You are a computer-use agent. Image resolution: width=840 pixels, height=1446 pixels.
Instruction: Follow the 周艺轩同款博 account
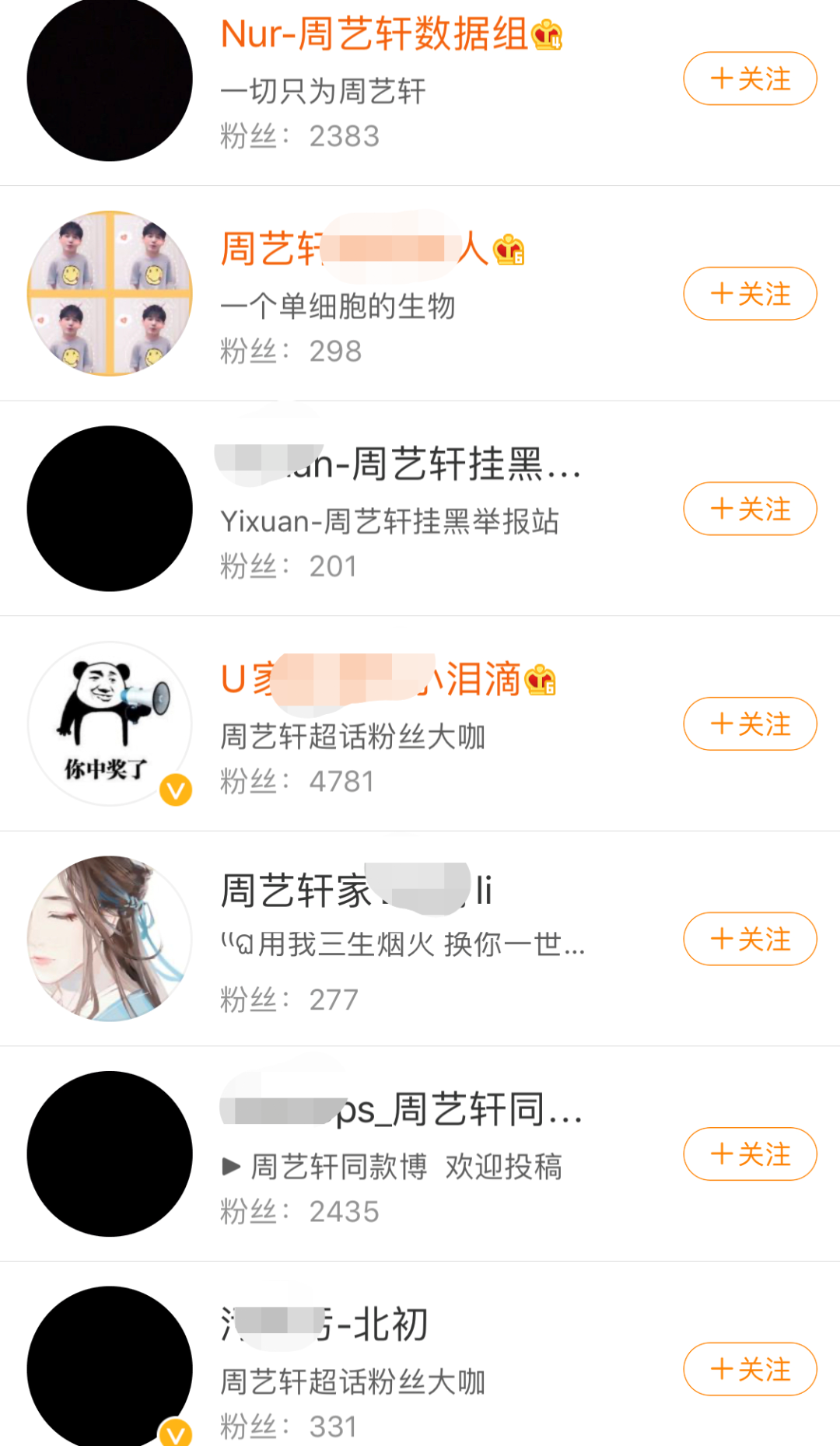(x=750, y=1154)
